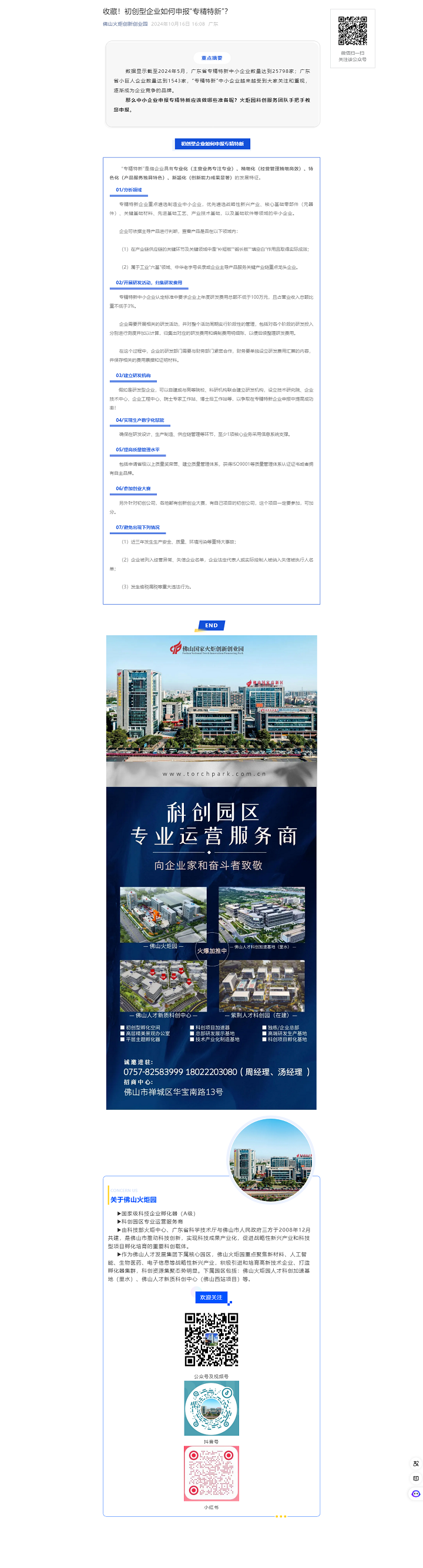Open the floating AI assistant icon

click(416, 1493)
